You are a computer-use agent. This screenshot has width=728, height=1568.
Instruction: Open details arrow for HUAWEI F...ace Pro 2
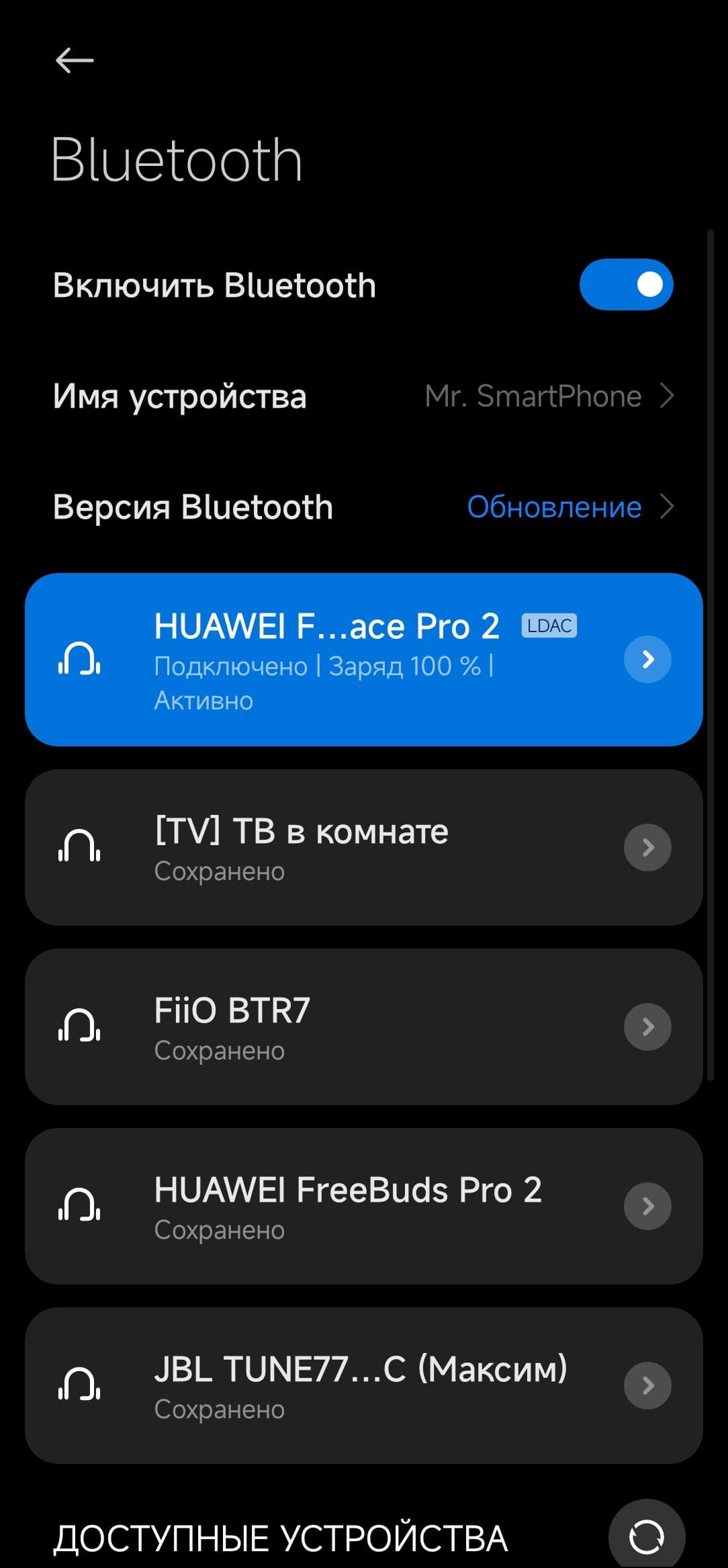(x=647, y=660)
